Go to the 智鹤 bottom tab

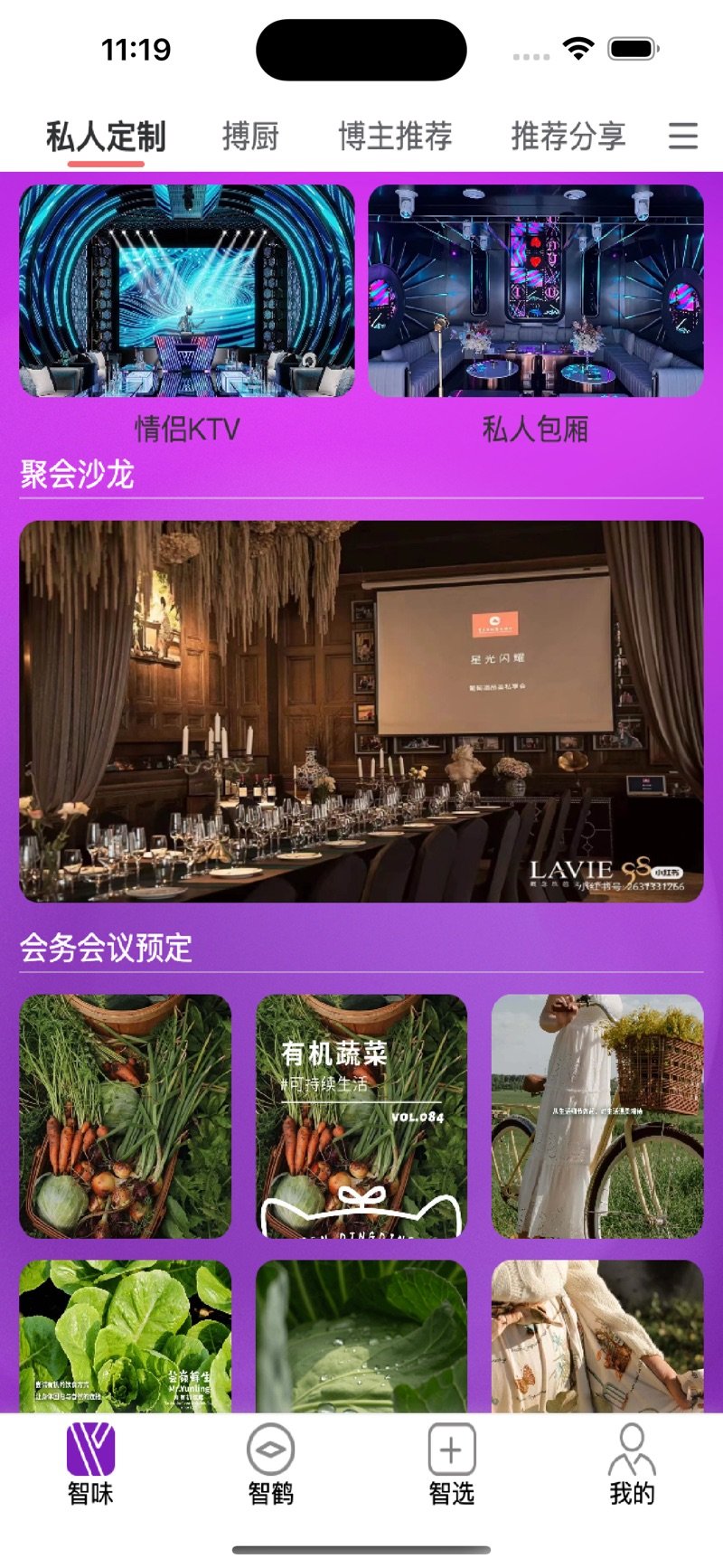(x=271, y=1464)
